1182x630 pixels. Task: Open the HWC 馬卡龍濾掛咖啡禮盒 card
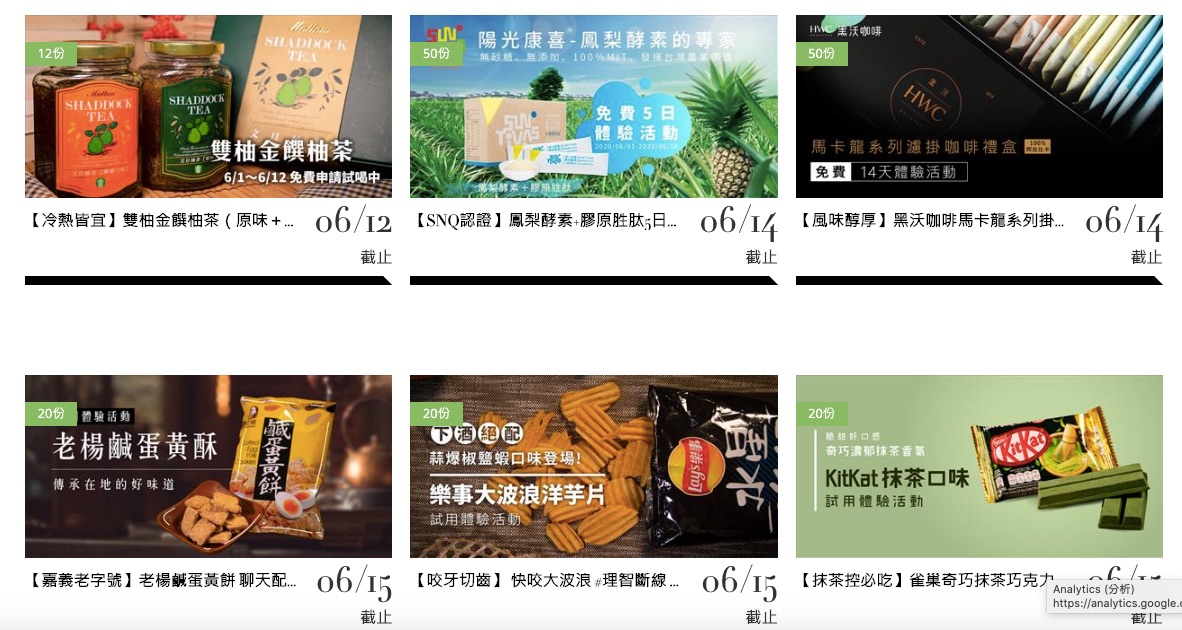(979, 106)
